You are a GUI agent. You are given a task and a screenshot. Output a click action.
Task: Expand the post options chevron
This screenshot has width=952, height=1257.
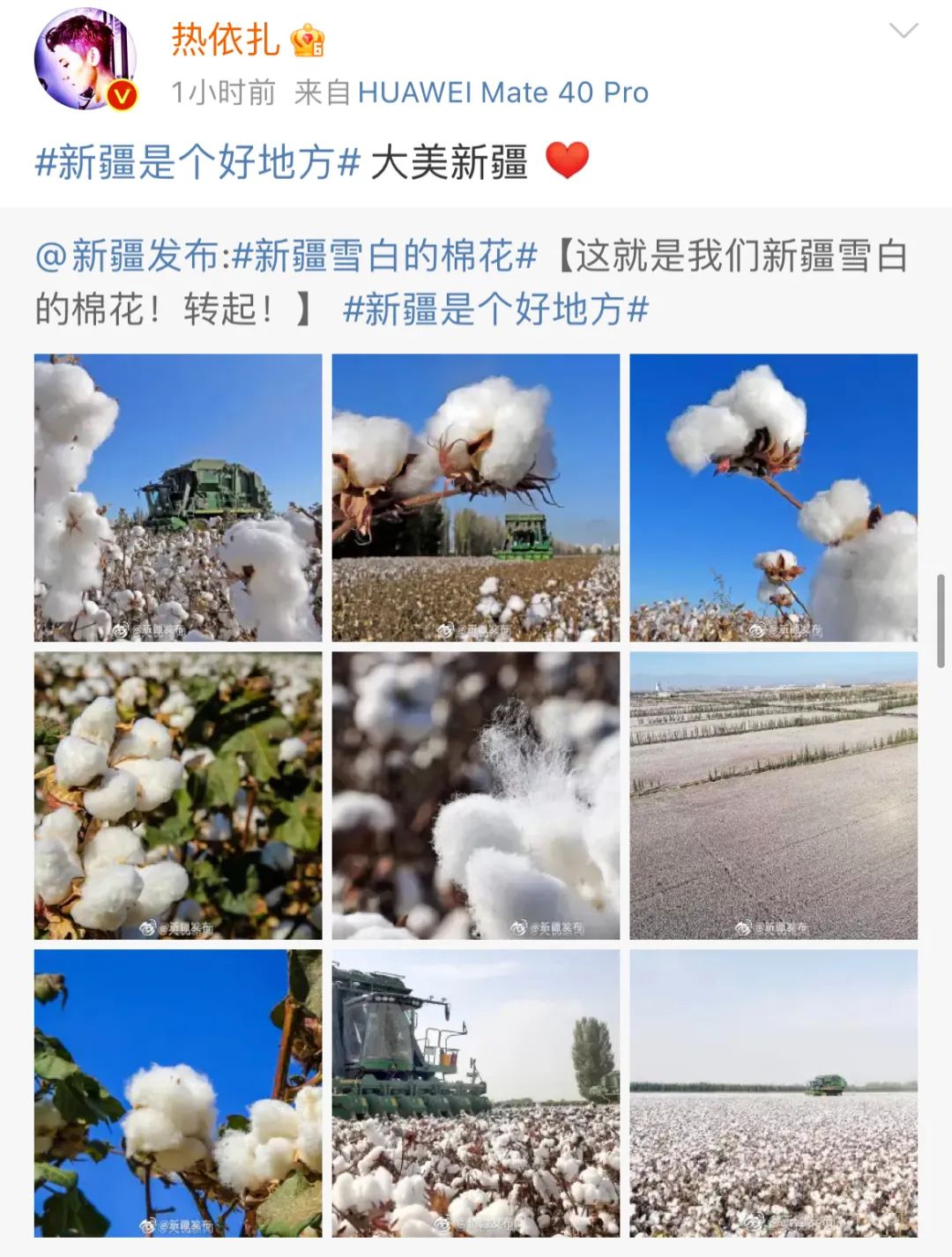(x=904, y=32)
